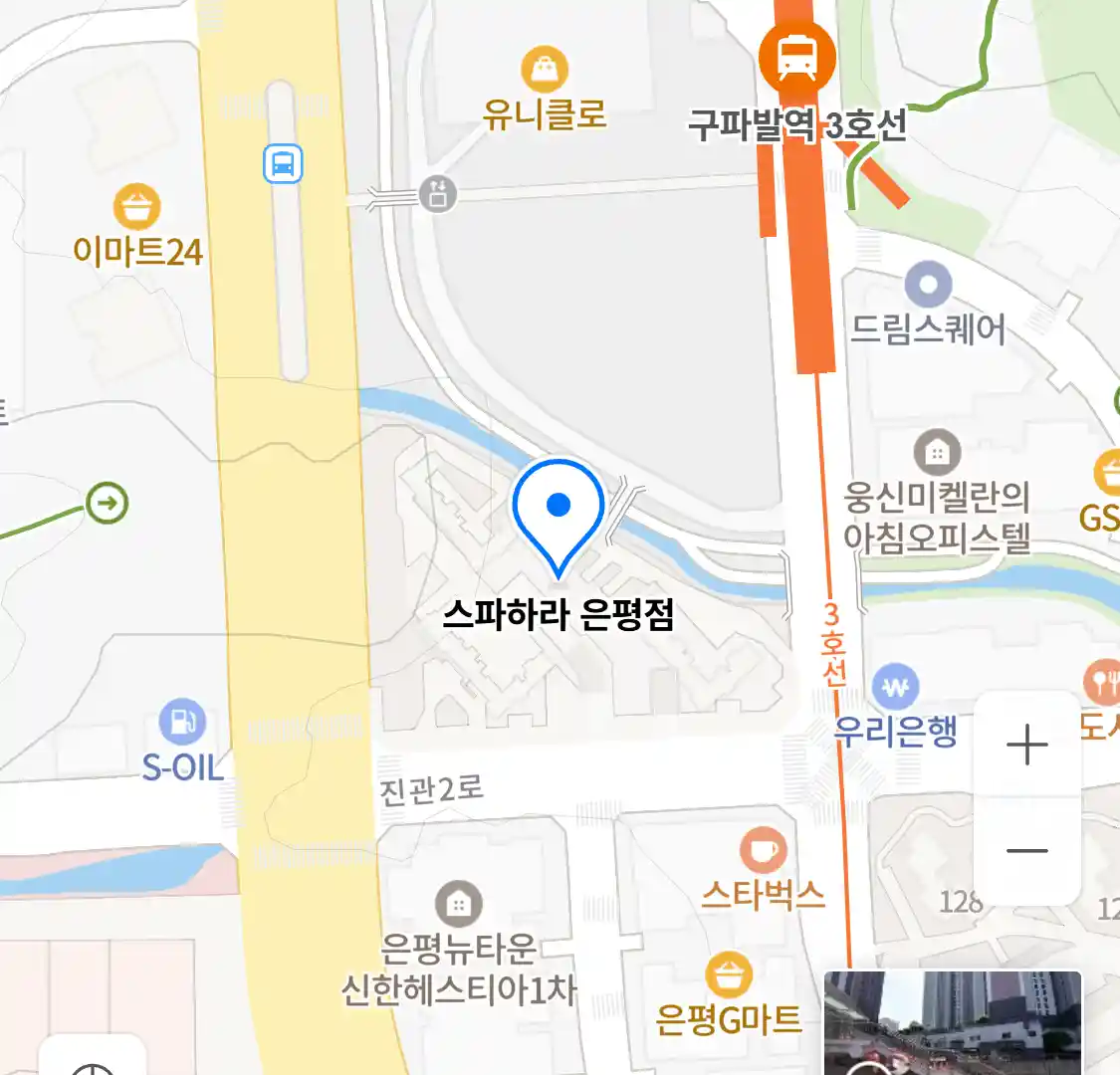Zoom in on the map
1120x1075 pixels.
(x=1026, y=745)
